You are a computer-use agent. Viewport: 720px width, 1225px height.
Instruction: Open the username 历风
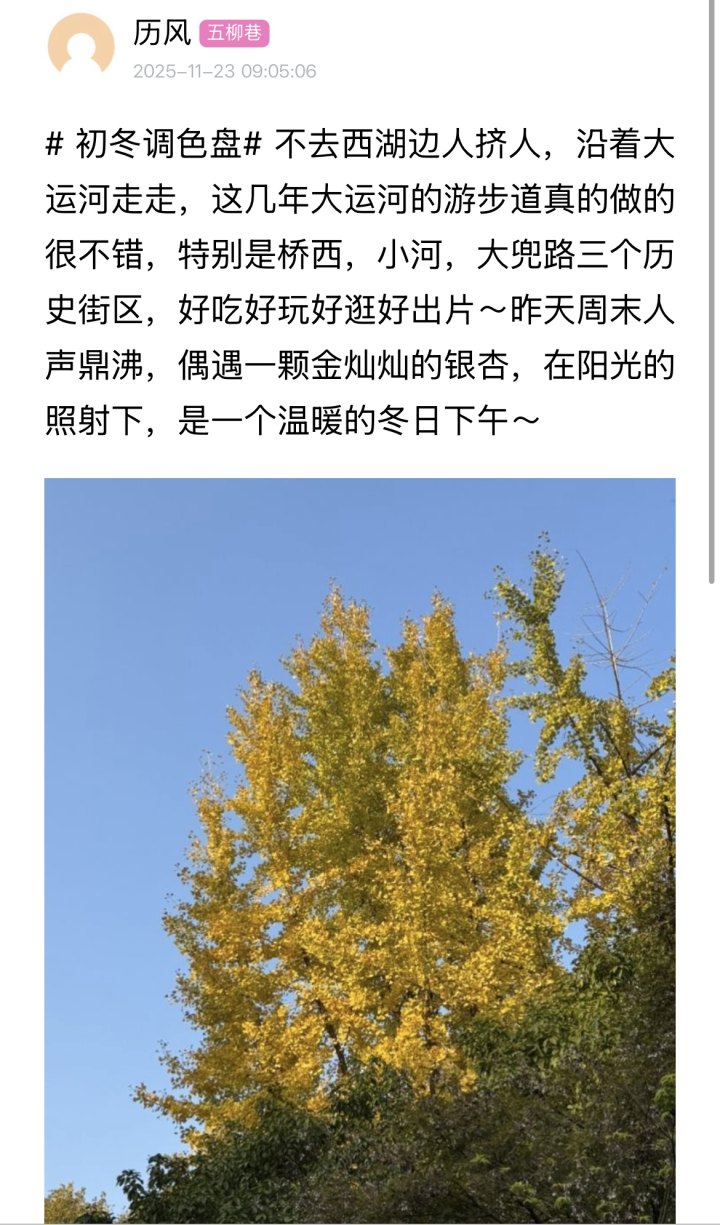pos(161,33)
